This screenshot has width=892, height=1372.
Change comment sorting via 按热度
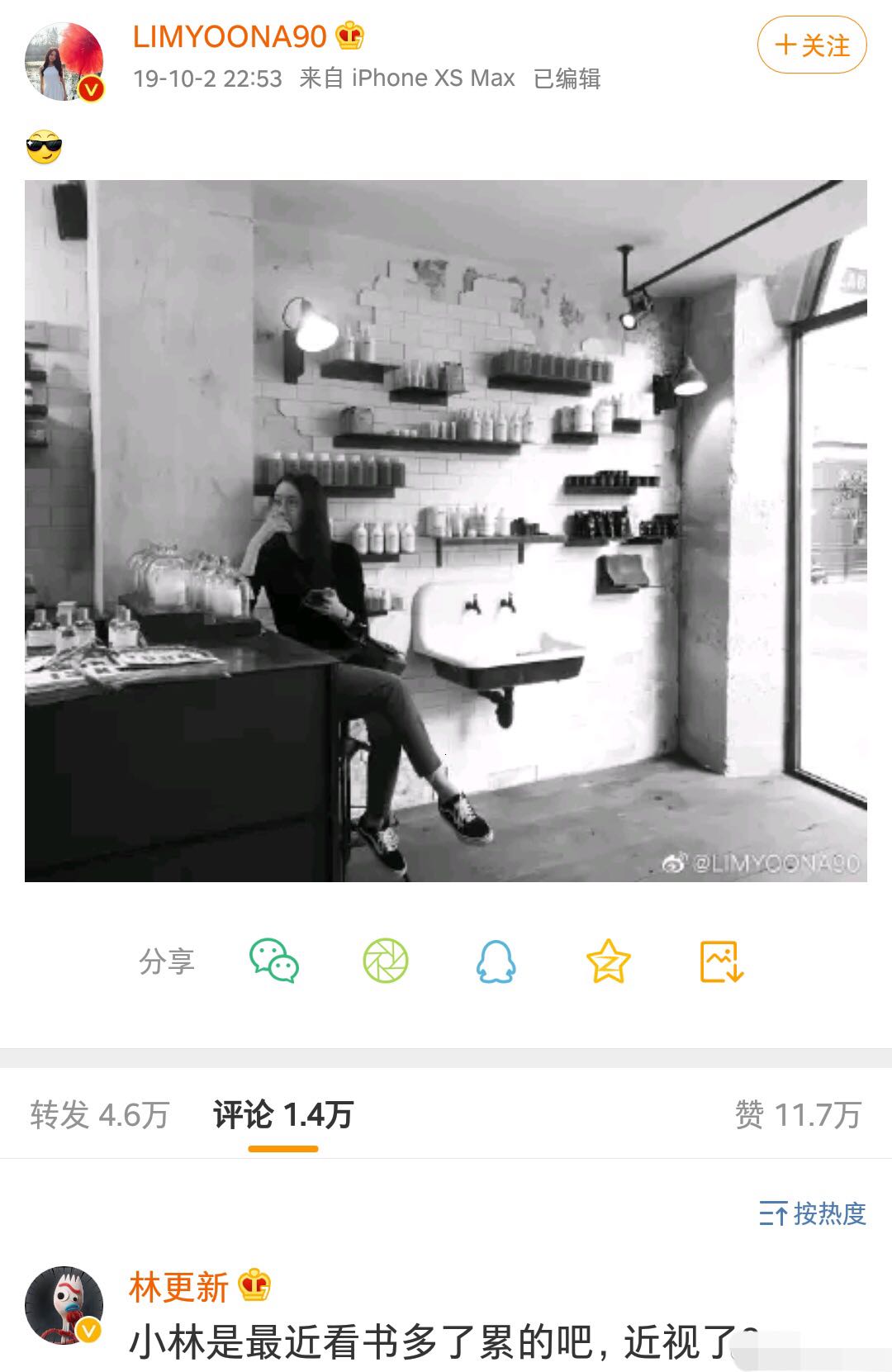(x=813, y=1213)
